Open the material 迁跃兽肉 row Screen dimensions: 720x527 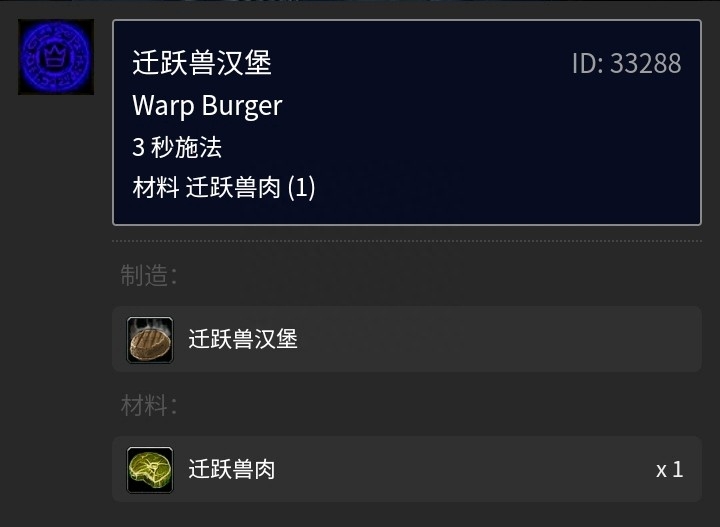406,469
